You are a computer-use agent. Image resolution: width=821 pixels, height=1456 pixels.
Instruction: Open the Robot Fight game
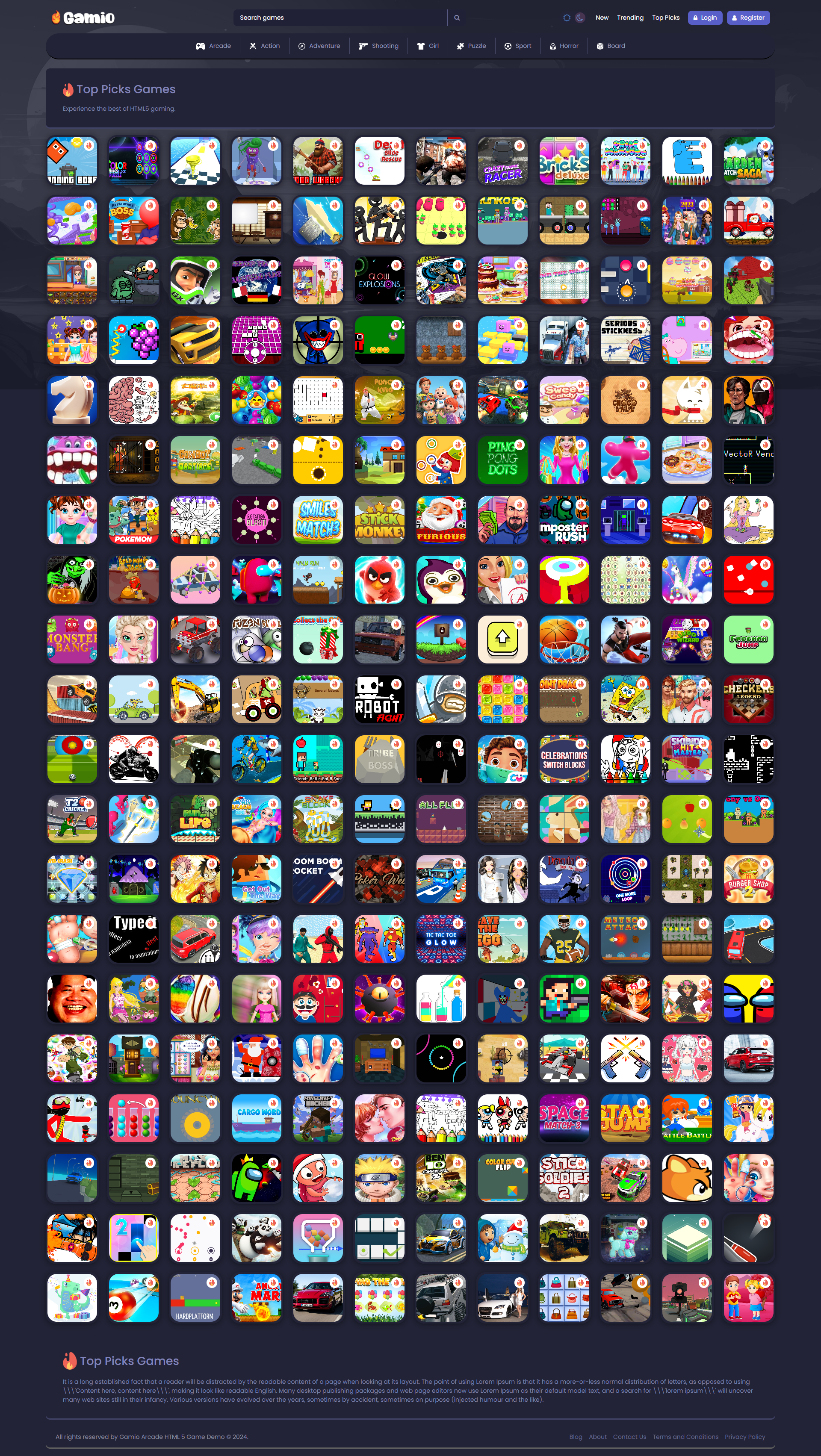[x=379, y=699]
